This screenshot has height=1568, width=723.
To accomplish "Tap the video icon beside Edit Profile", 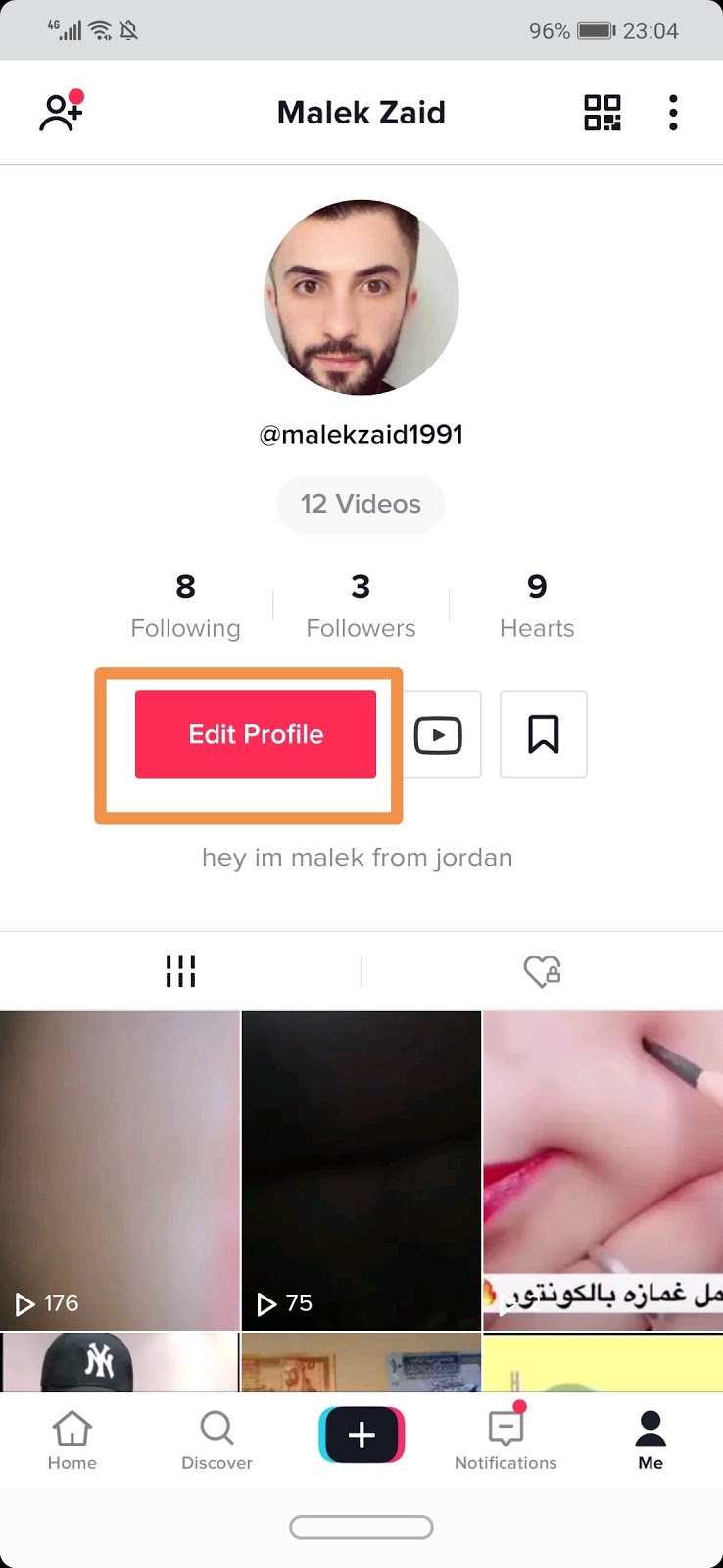I will pos(438,735).
